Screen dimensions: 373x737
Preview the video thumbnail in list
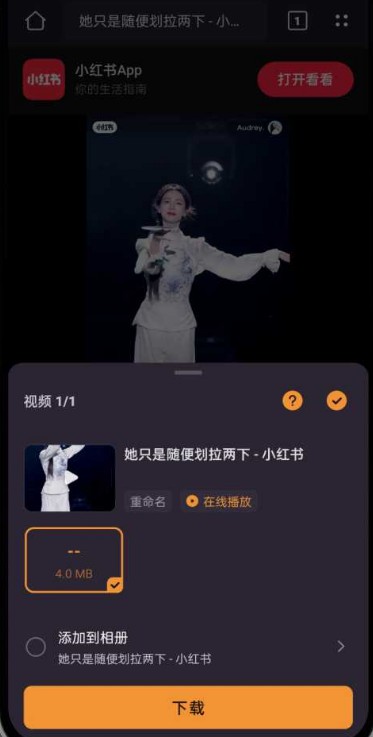70,478
